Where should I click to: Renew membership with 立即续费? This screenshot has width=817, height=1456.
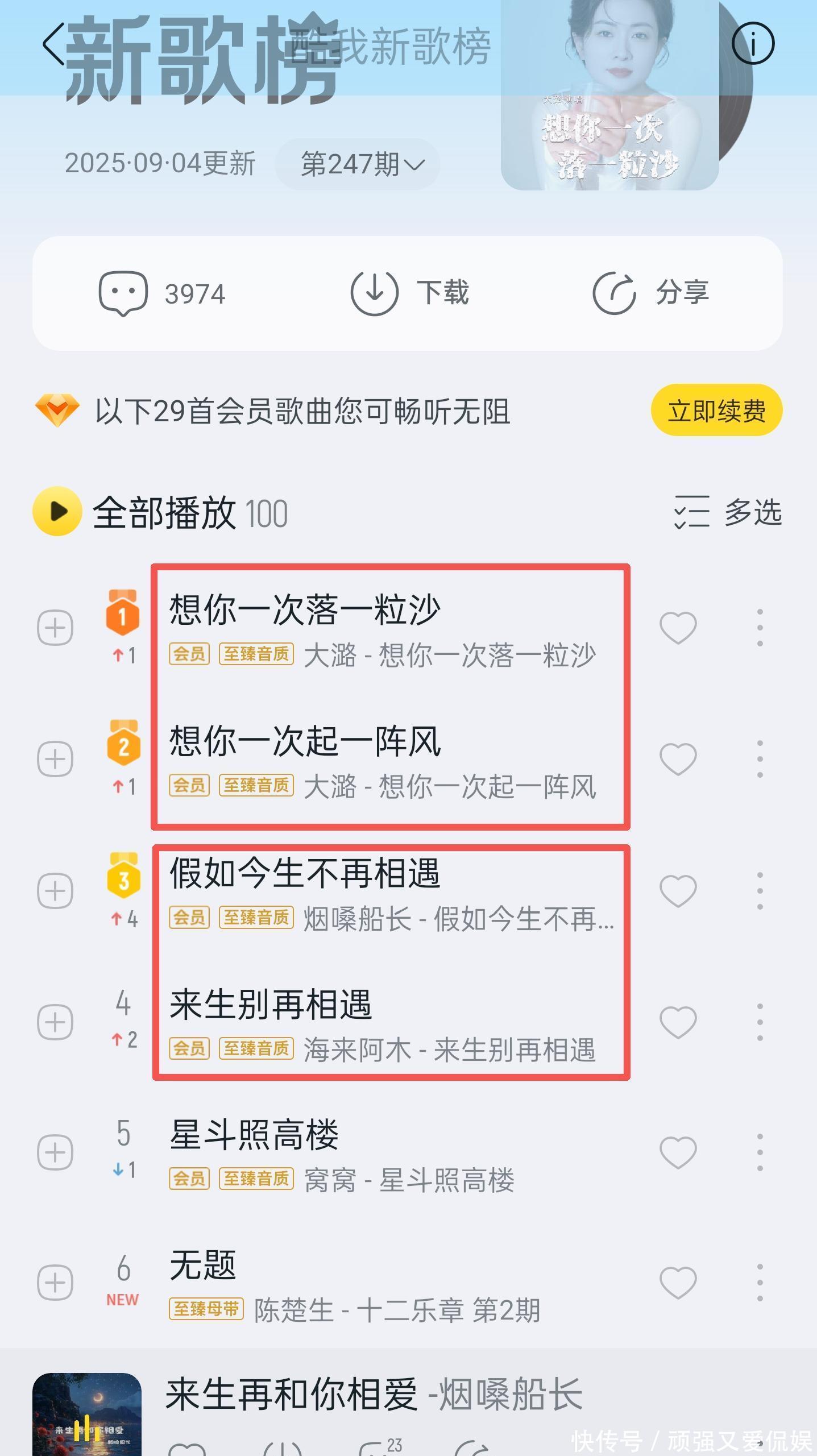(716, 410)
